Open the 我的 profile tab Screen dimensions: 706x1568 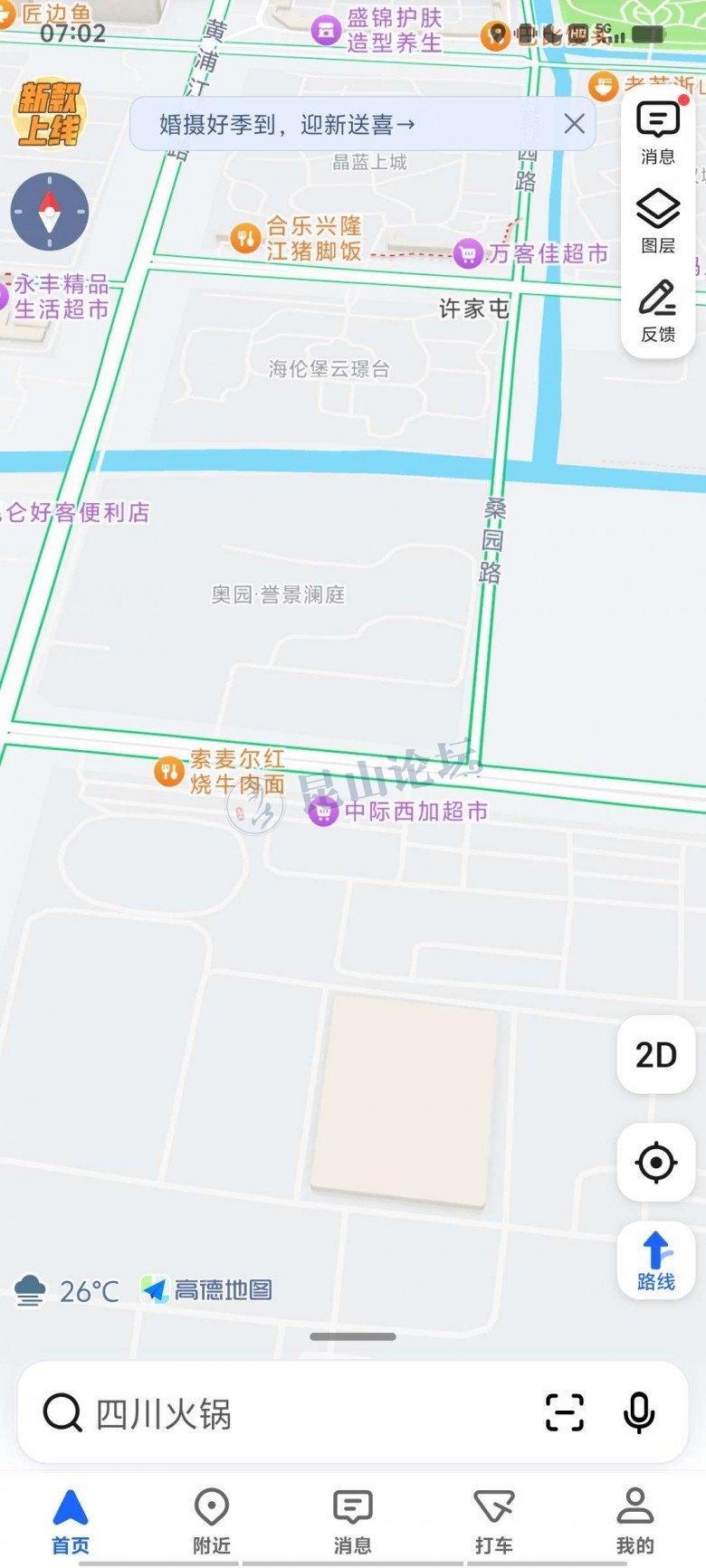point(634,1521)
